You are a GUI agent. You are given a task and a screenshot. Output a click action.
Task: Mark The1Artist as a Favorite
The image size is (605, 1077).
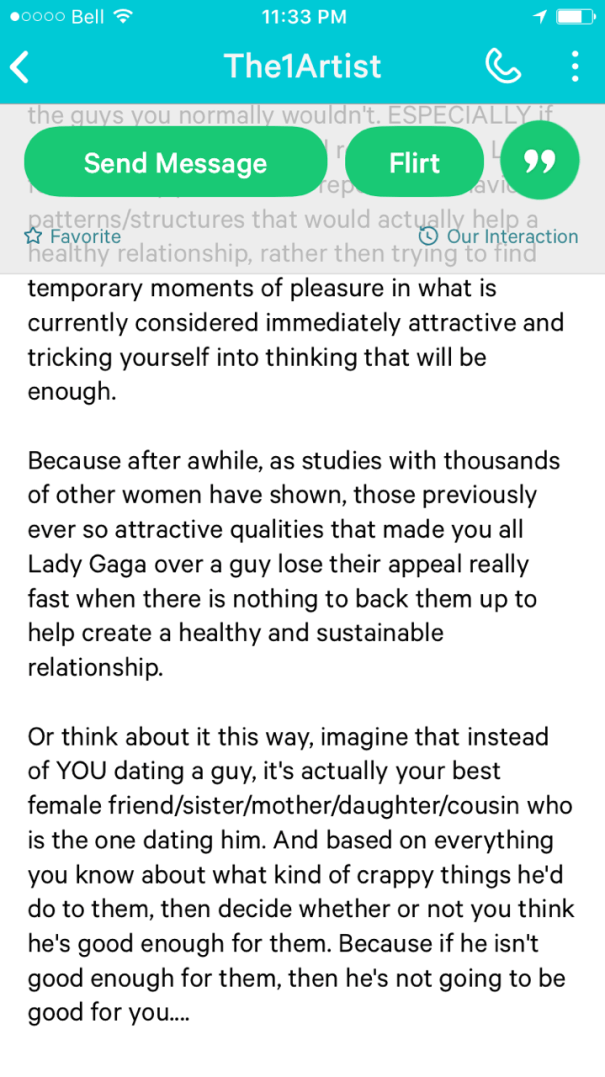pyautogui.click(x=73, y=237)
